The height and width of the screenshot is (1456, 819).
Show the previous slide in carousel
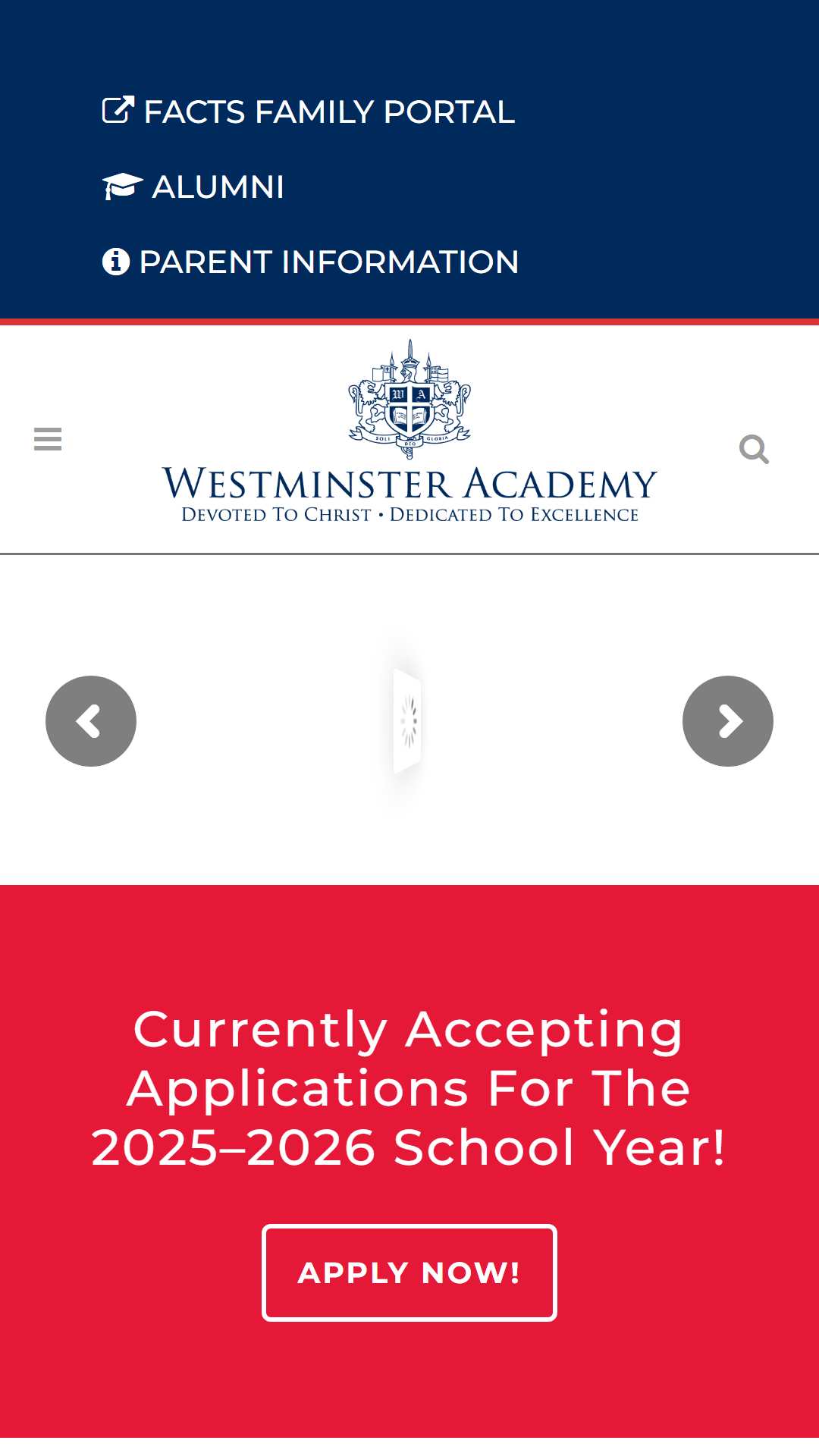click(91, 721)
